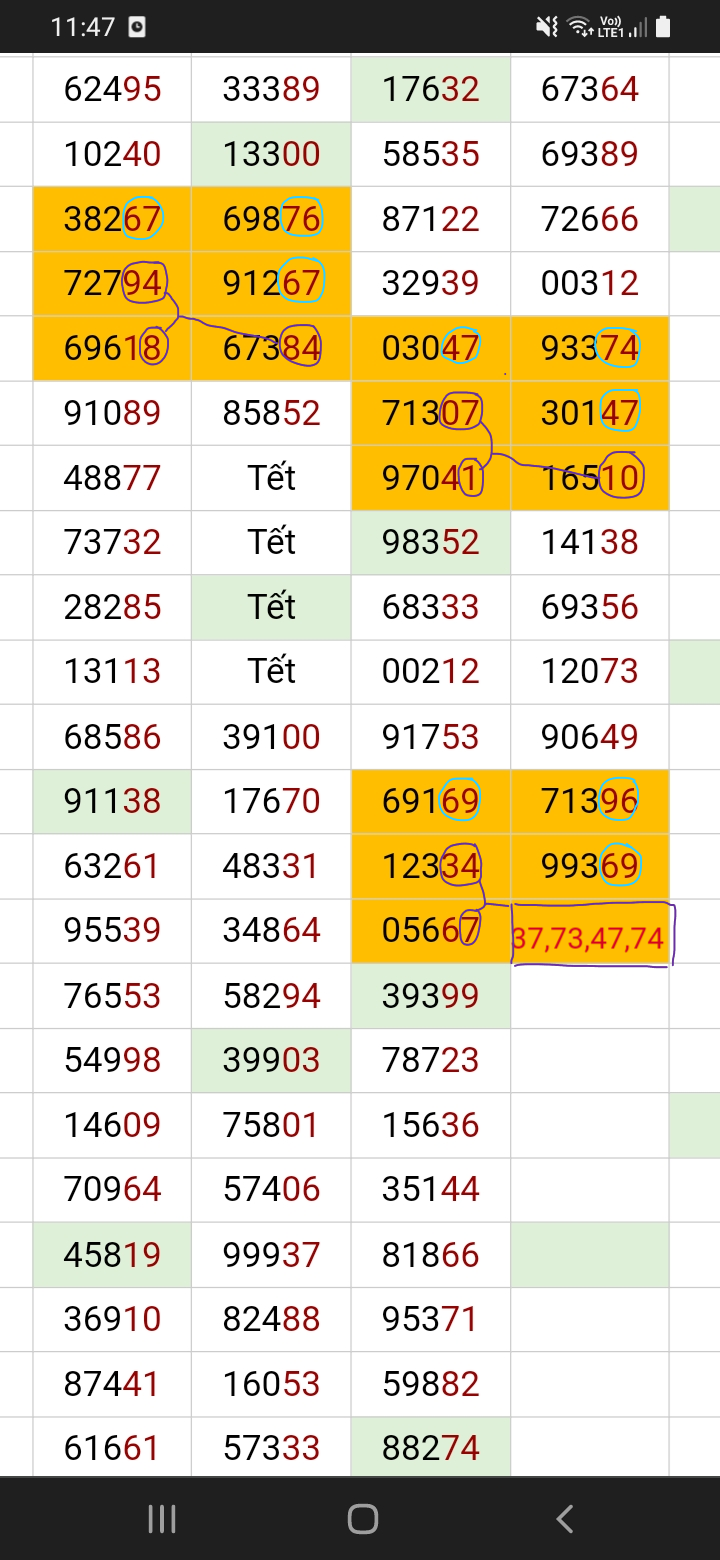Image resolution: width=720 pixels, height=1560 pixels.
Task: Go back with the system back button
Action: pyautogui.click(x=564, y=1519)
